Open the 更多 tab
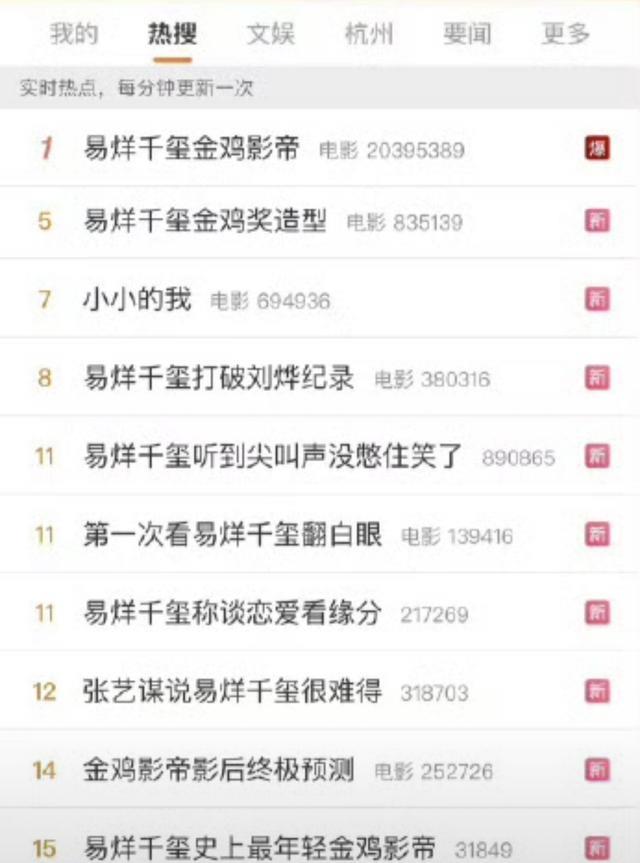Viewport: 640px width, 863px height. (x=565, y=34)
